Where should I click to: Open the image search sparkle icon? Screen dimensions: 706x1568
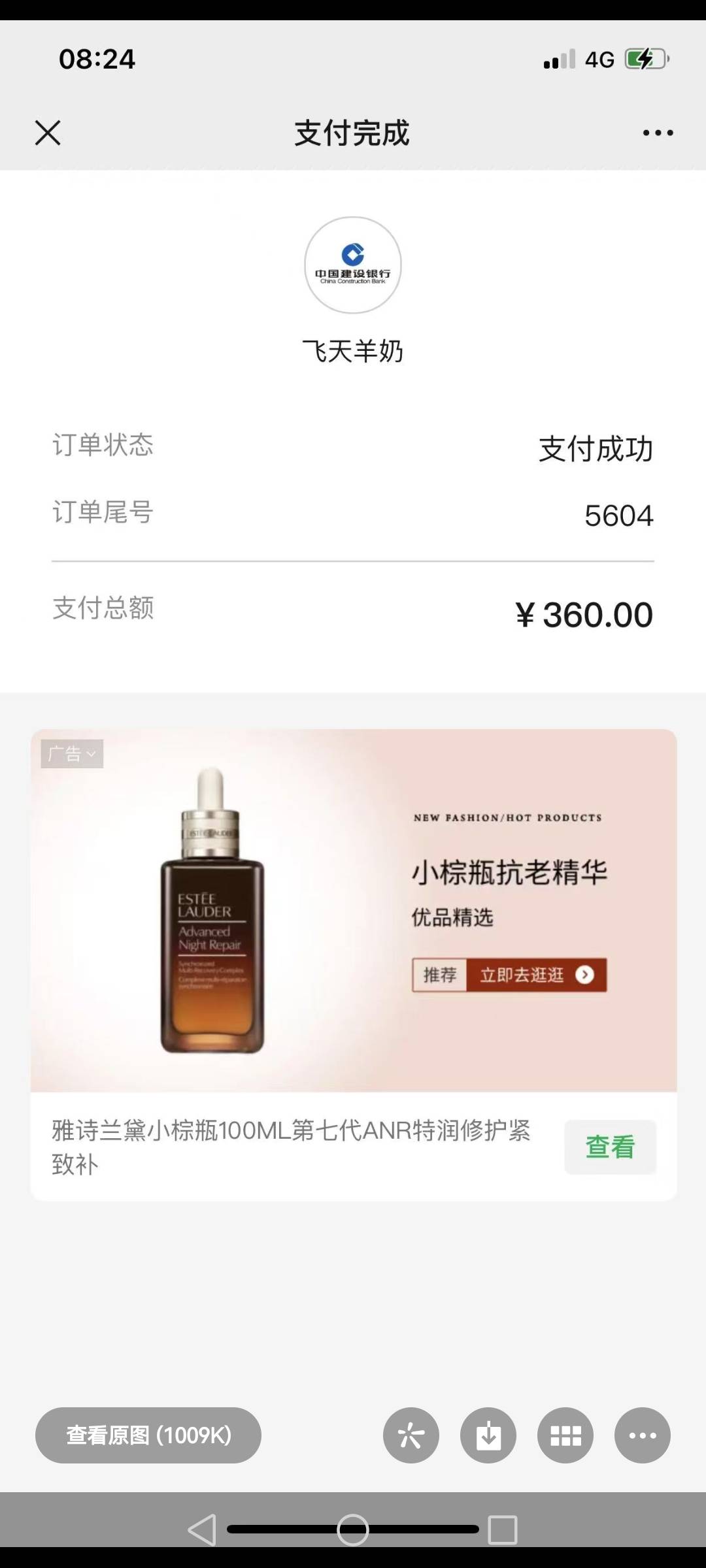click(411, 1435)
